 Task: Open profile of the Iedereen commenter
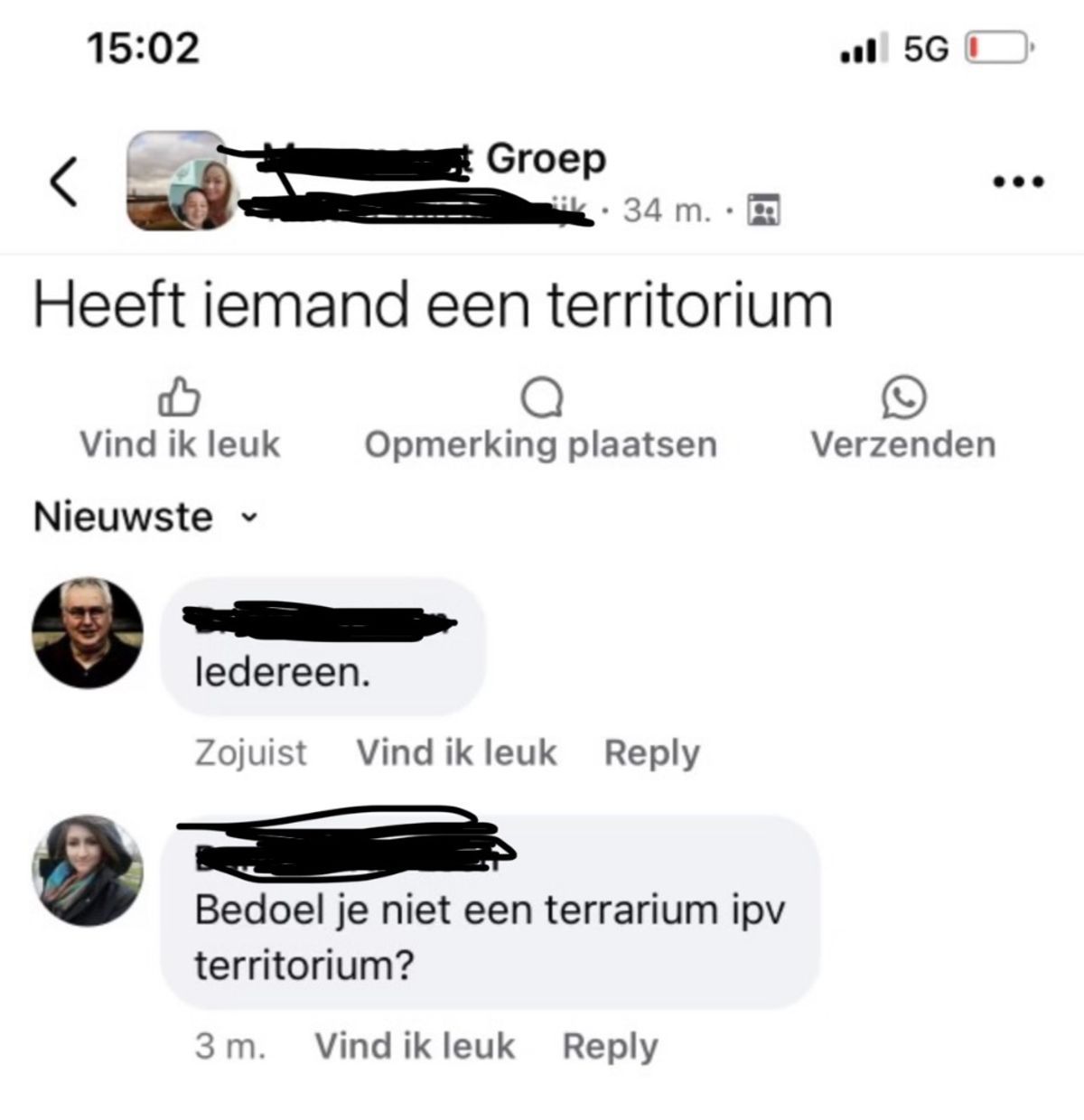(x=87, y=632)
